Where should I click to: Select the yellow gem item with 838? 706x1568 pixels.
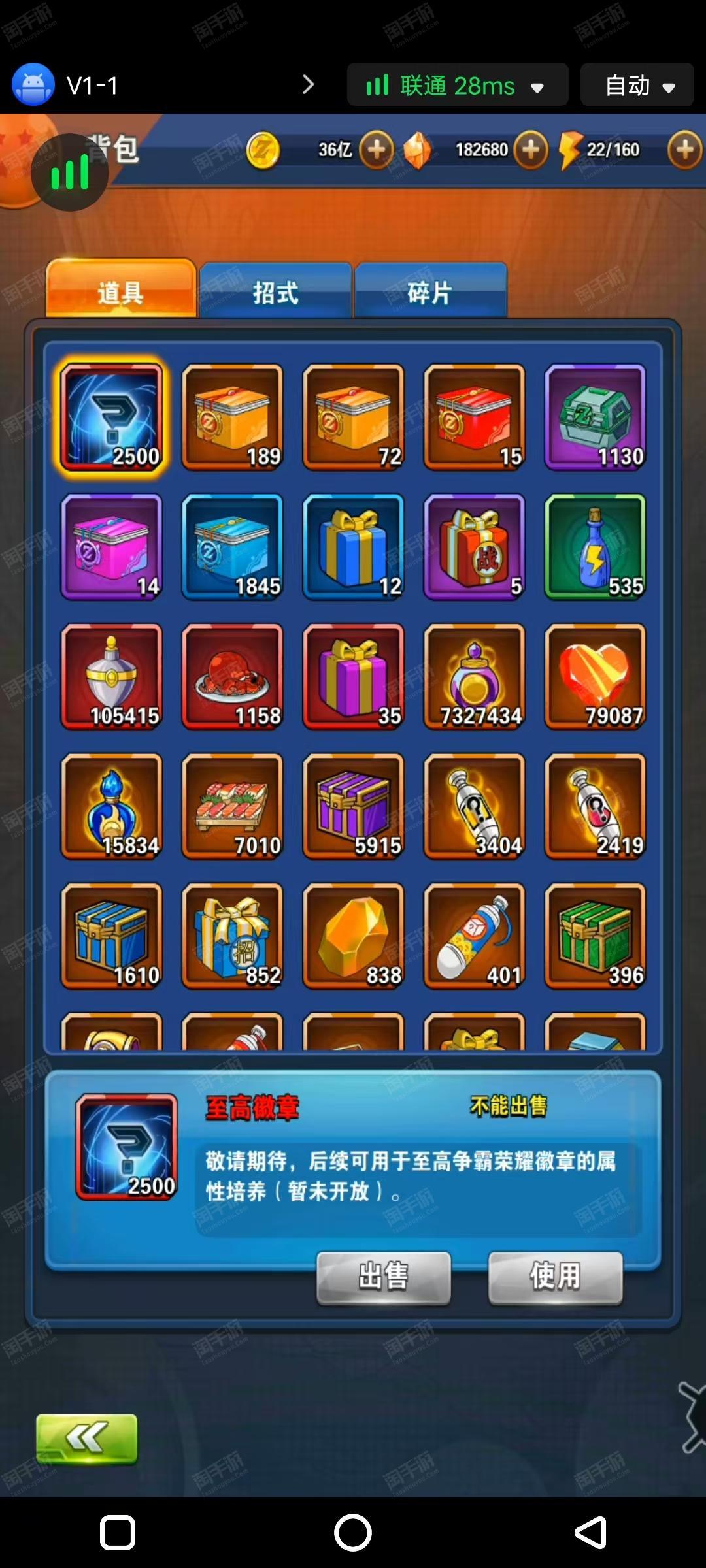[353, 936]
